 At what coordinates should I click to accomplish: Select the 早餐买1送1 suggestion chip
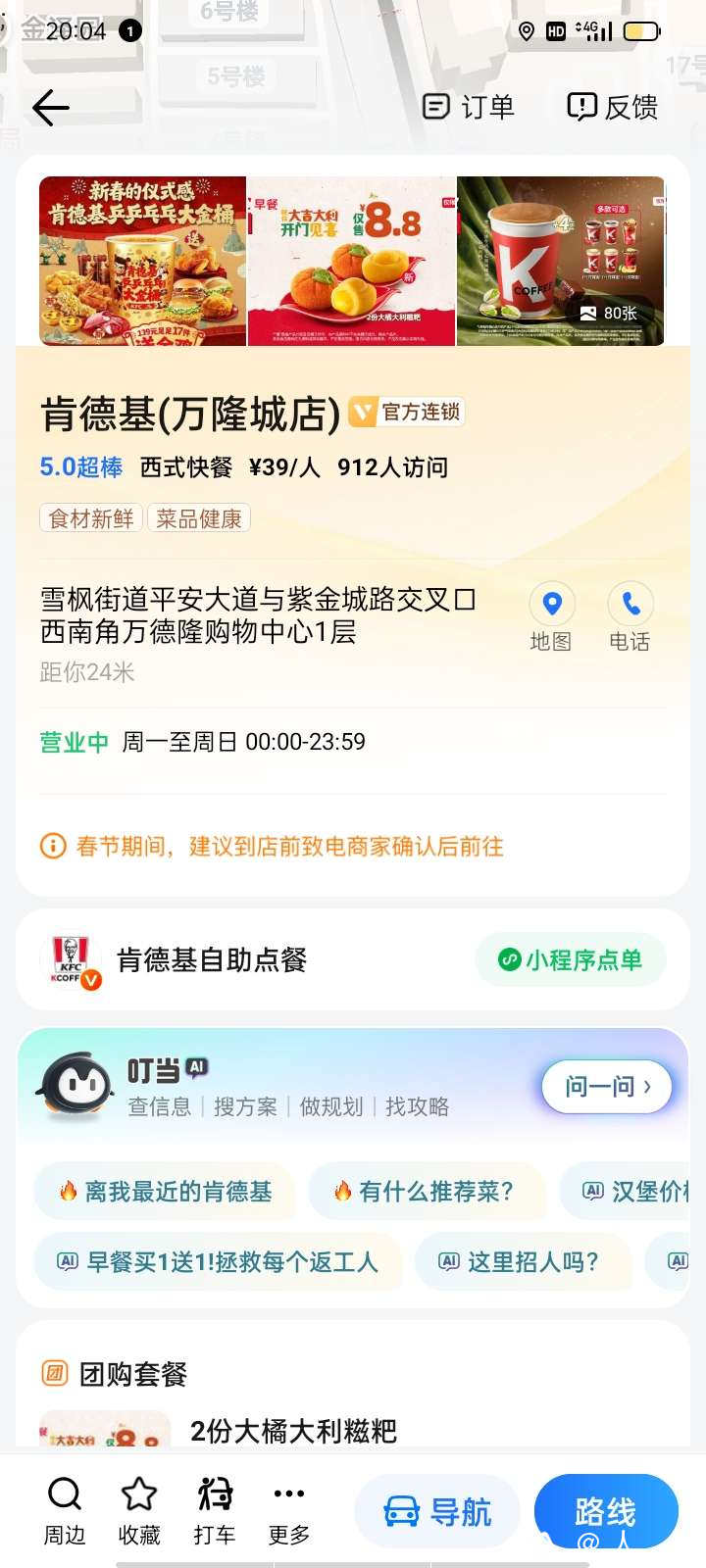[218, 1261]
